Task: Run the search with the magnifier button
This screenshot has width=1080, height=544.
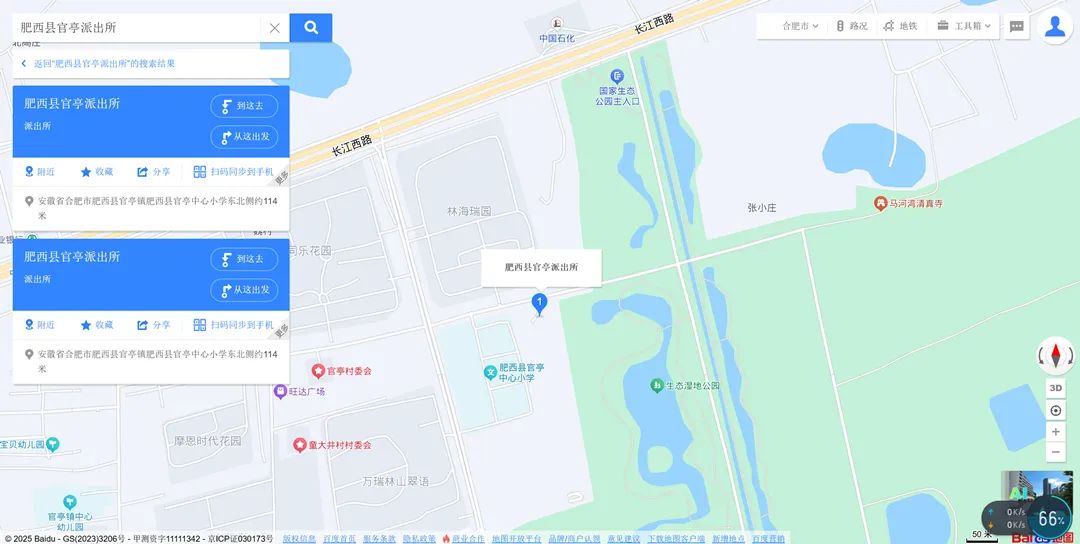Action: (311, 28)
